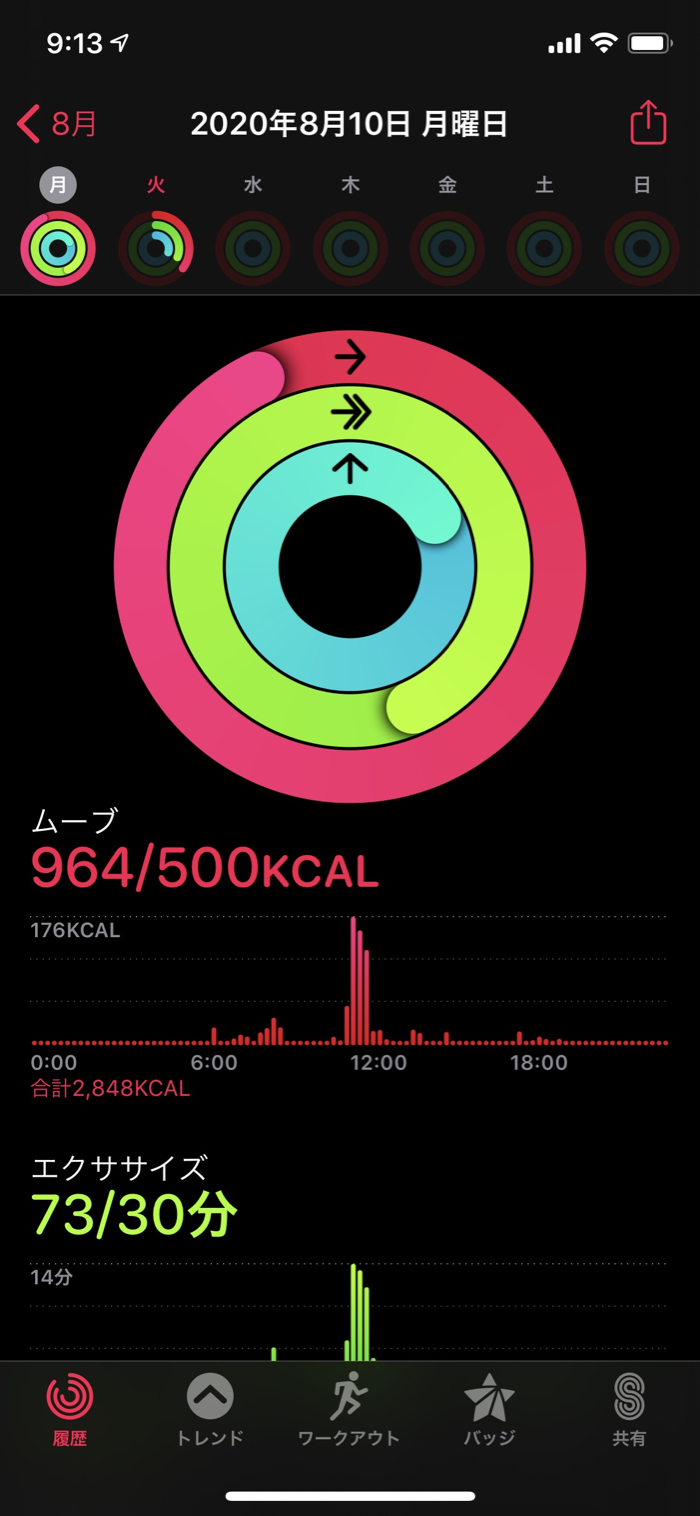
Task: Select Friday (金) activity rings
Action: point(447,248)
